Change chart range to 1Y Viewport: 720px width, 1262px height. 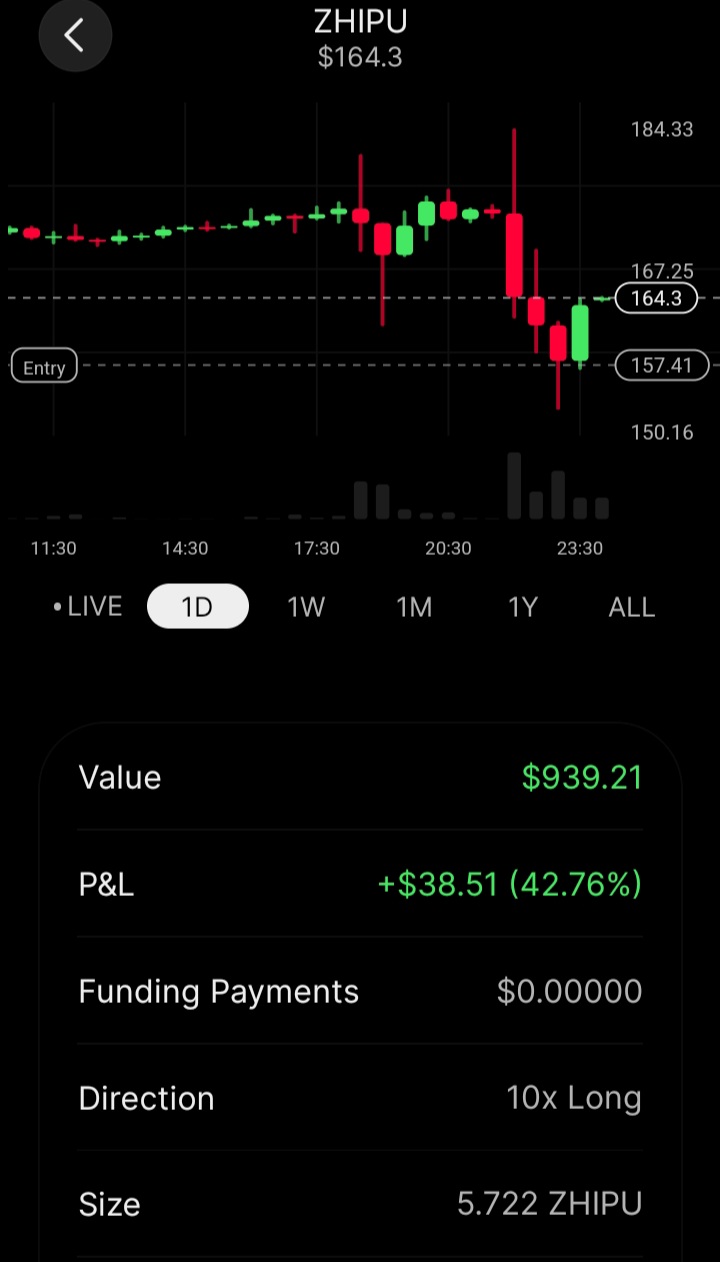522,607
